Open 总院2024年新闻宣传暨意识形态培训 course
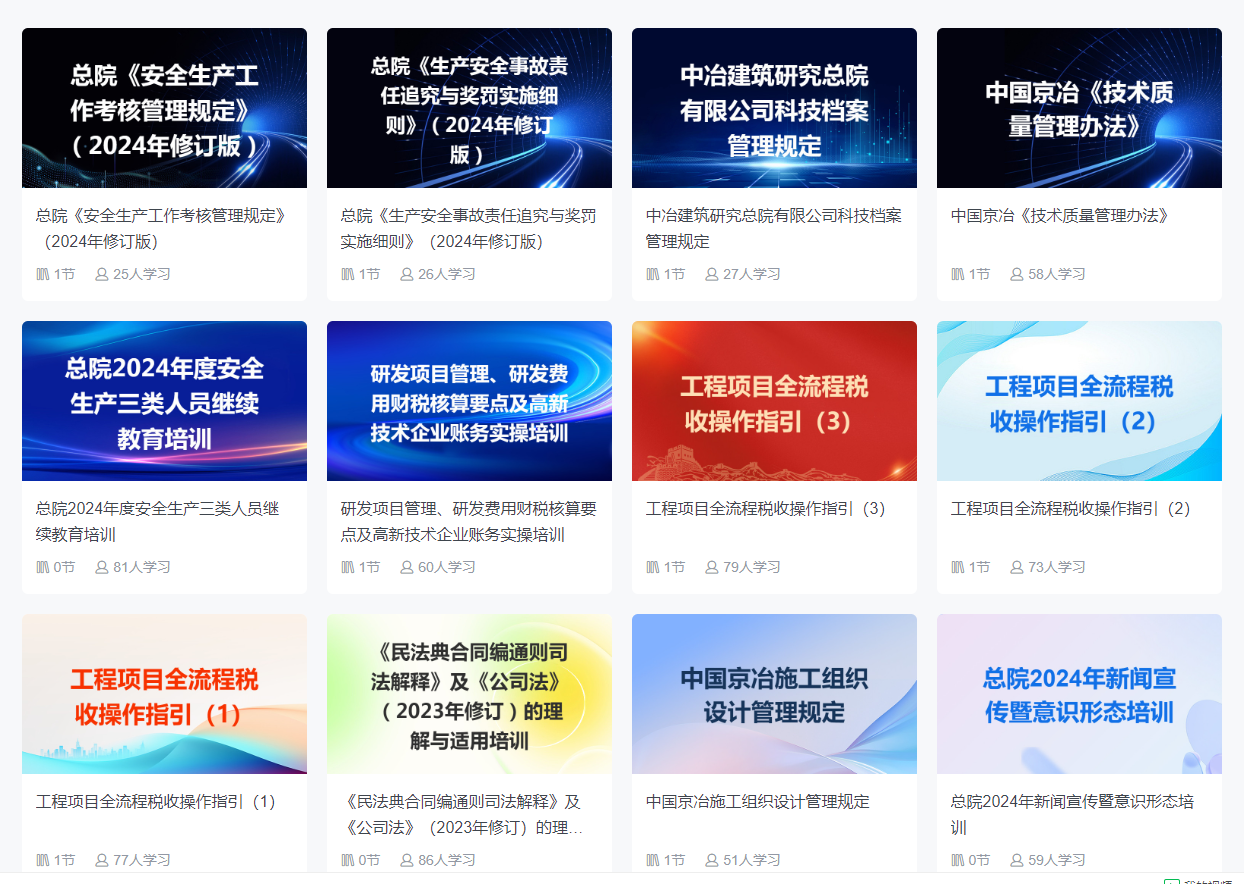This screenshot has width=1244, height=884. [x=1079, y=694]
